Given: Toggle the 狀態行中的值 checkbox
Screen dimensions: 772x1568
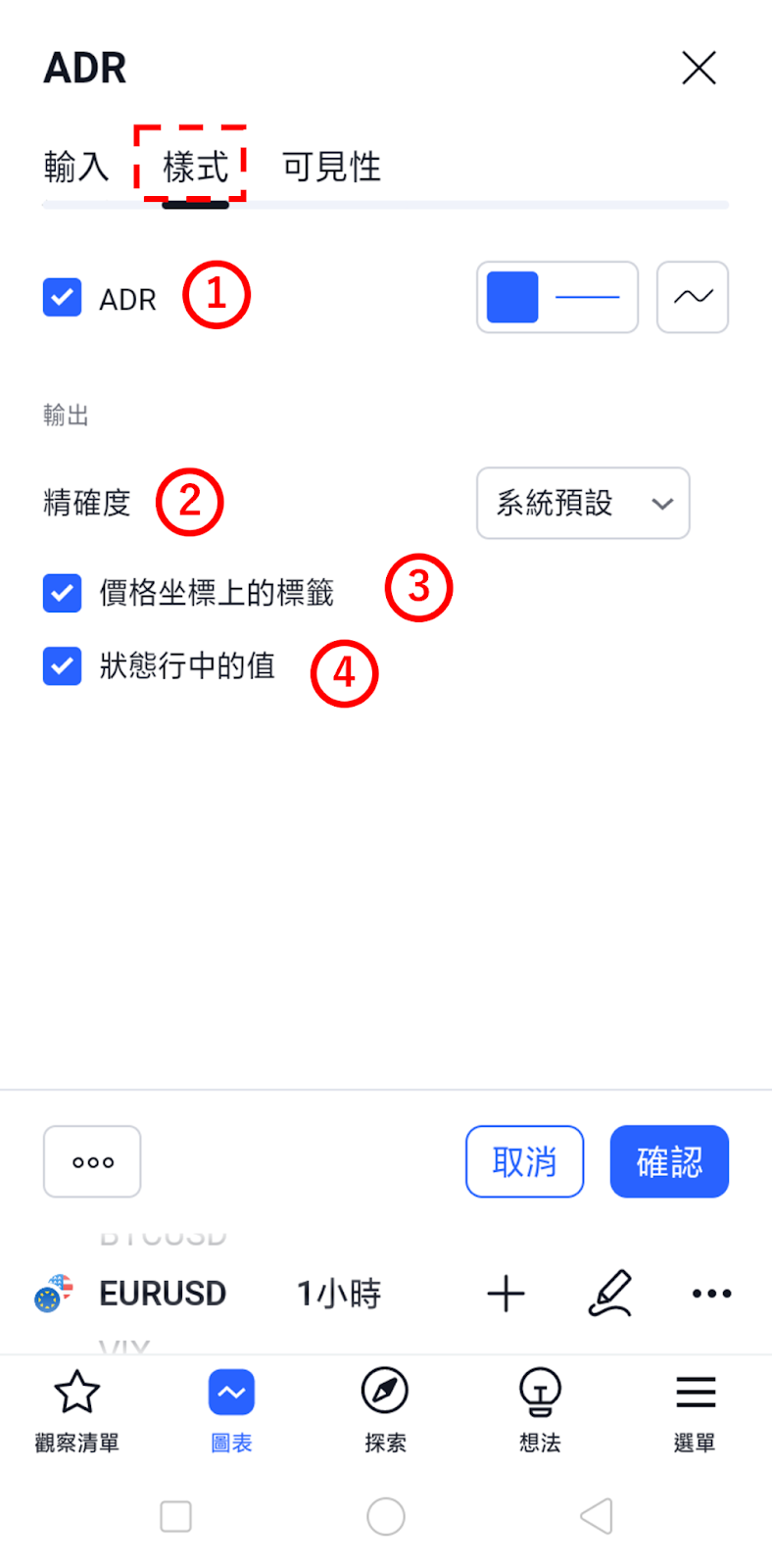Looking at the screenshot, I should click(62, 665).
